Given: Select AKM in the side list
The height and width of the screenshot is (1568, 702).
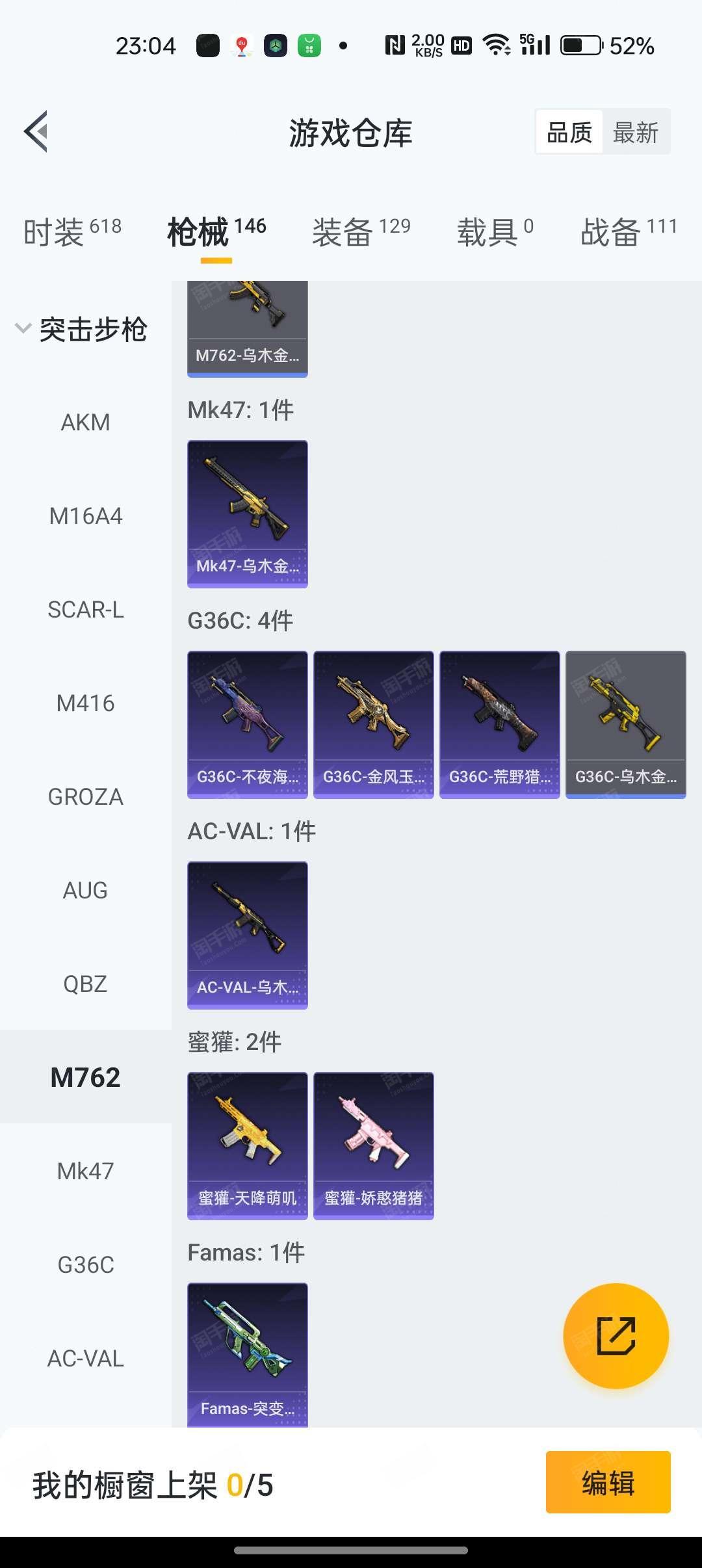Looking at the screenshot, I should [86, 423].
